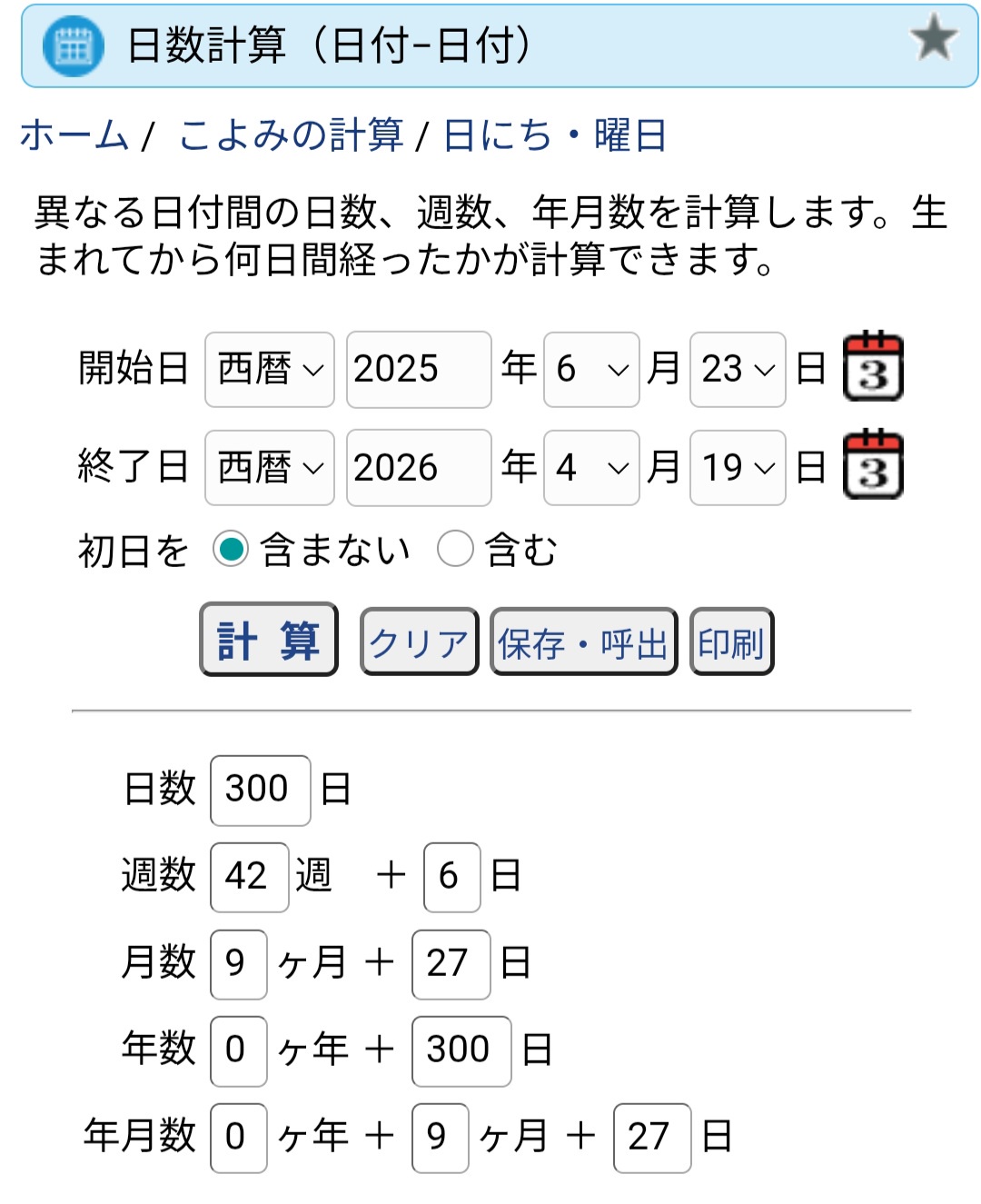Screen dimensions: 981x1204
Task: Expand the 終了日 day dropdown
Action: point(738,468)
